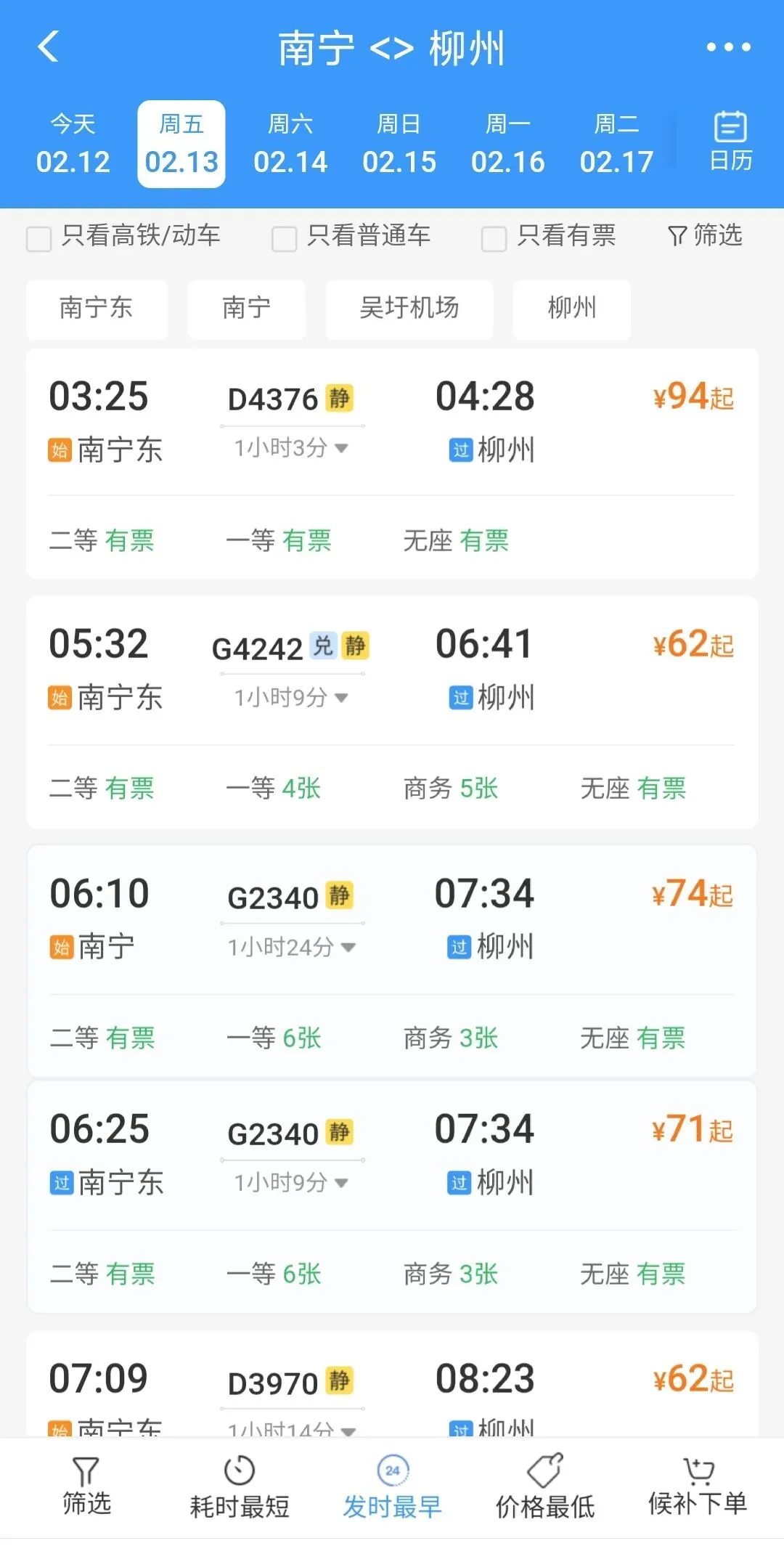Switch to 今天 02.12

[x=73, y=144]
